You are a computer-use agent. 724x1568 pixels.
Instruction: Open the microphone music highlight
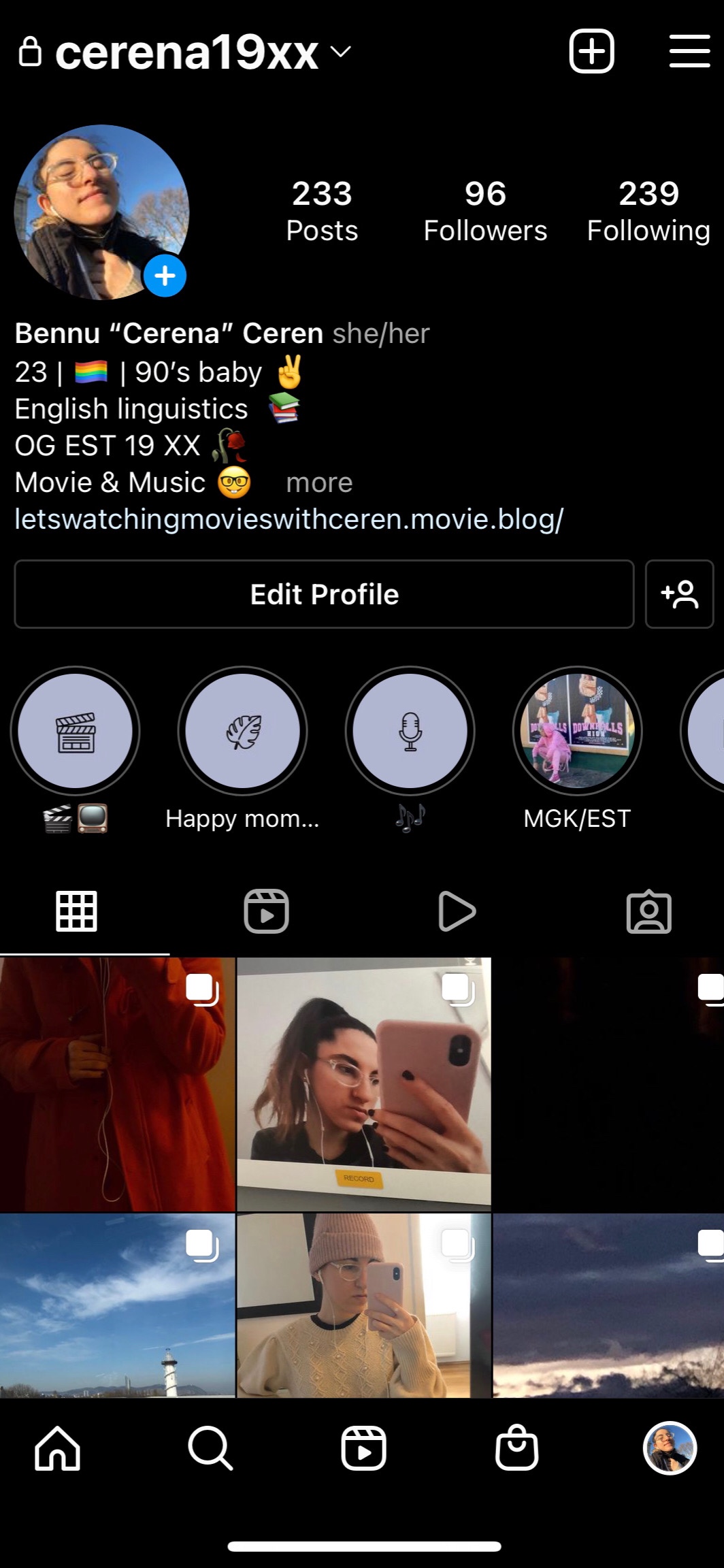click(x=410, y=731)
